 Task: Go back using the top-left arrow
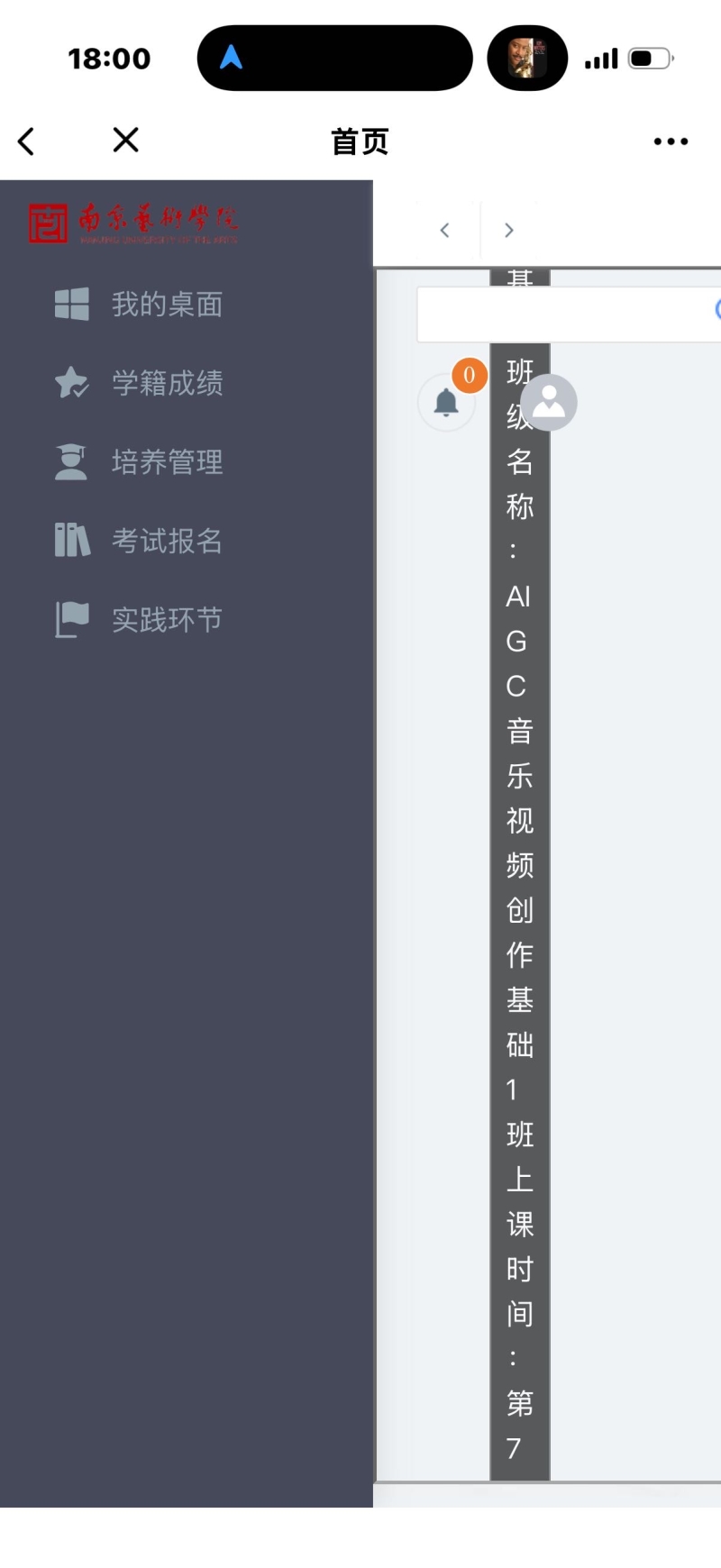tap(27, 141)
